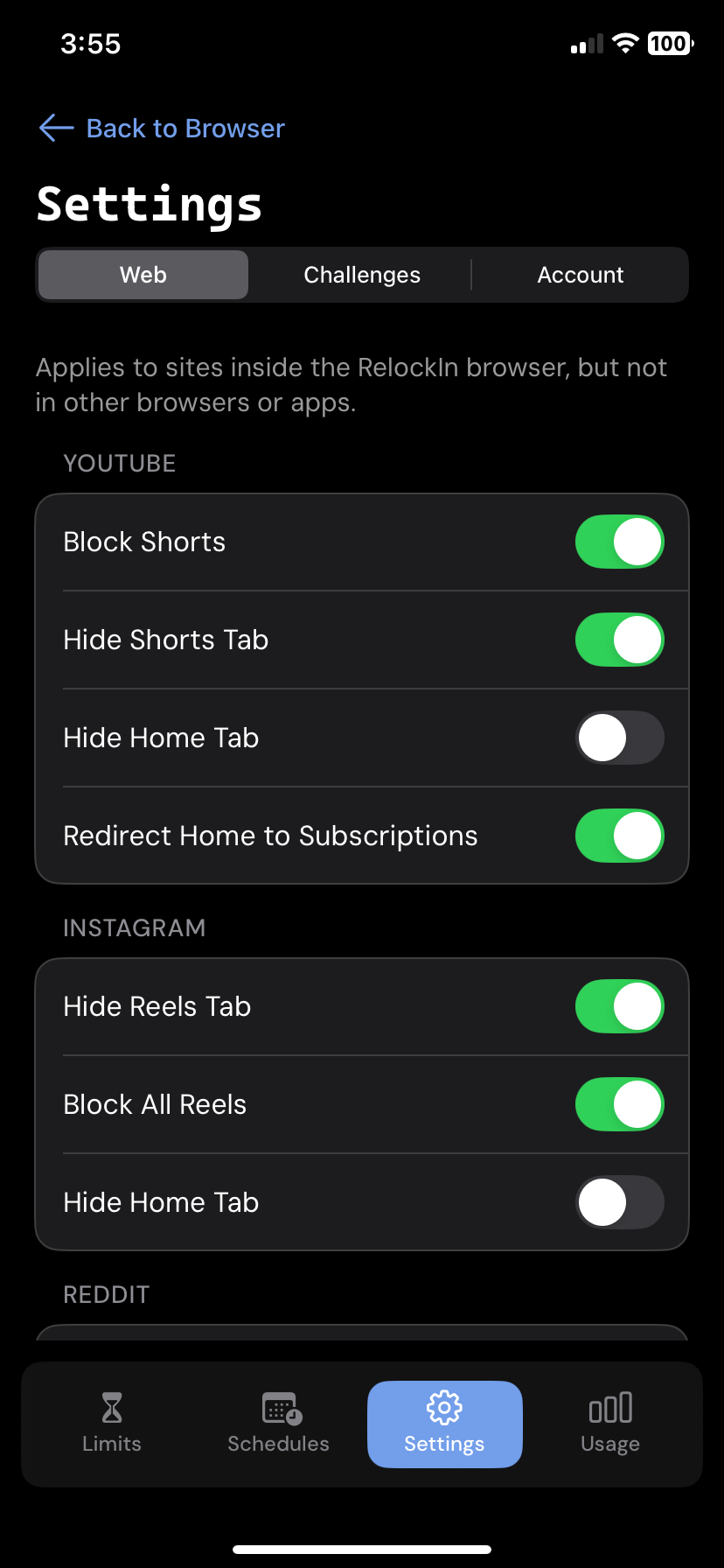Disable Block Shorts for YouTube
The image size is (724, 1568).
[619, 542]
